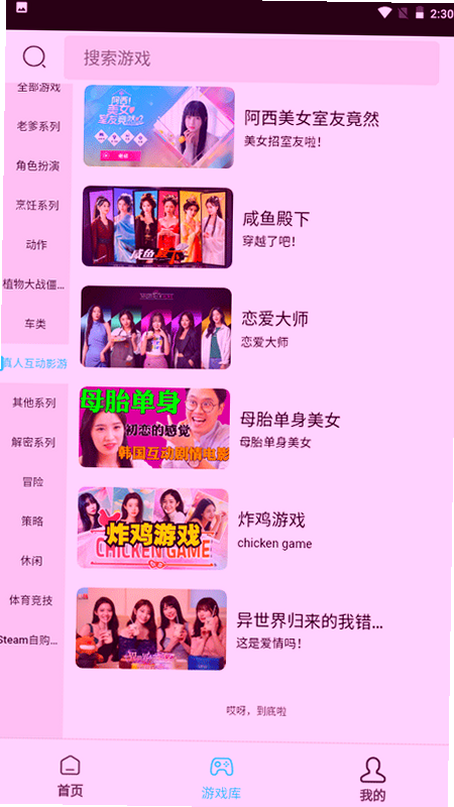Tap the search magnifier icon

click(34, 57)
